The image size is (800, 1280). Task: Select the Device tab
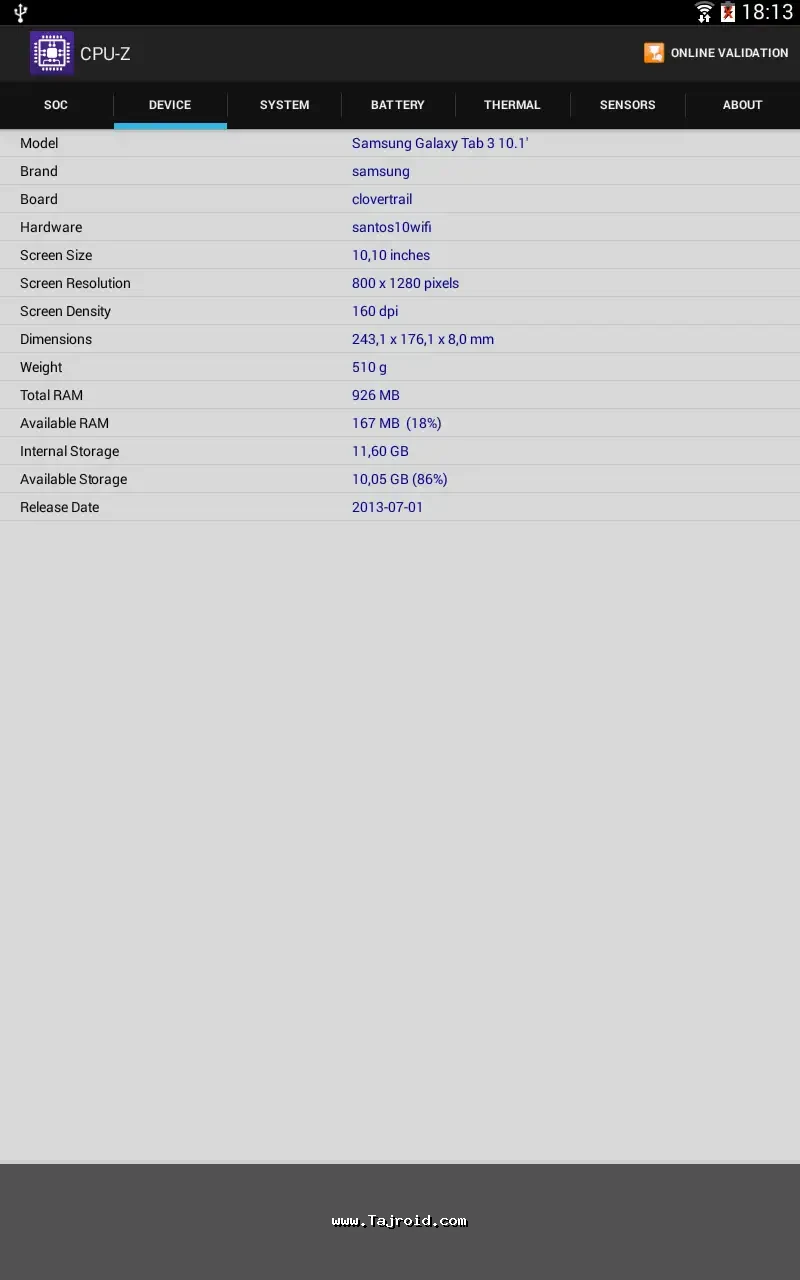click(170, 105)
